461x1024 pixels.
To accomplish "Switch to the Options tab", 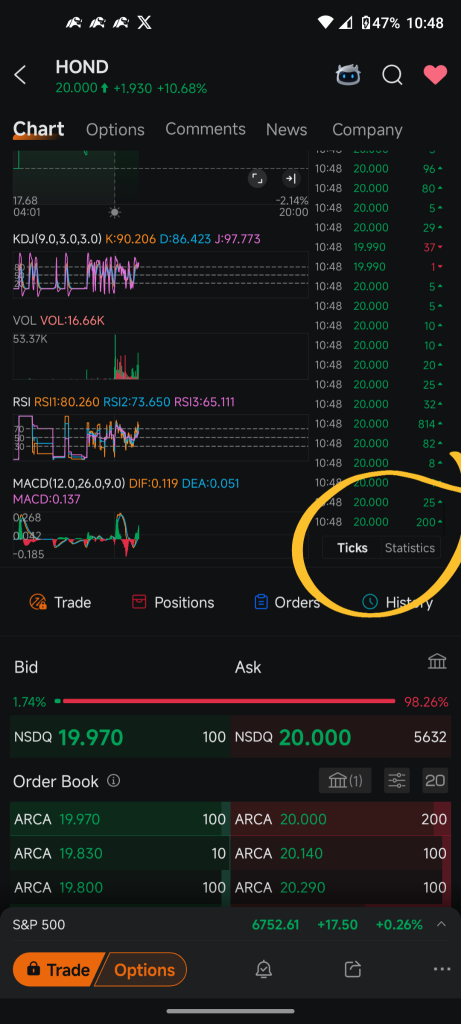I will click(x=115, y=129).
